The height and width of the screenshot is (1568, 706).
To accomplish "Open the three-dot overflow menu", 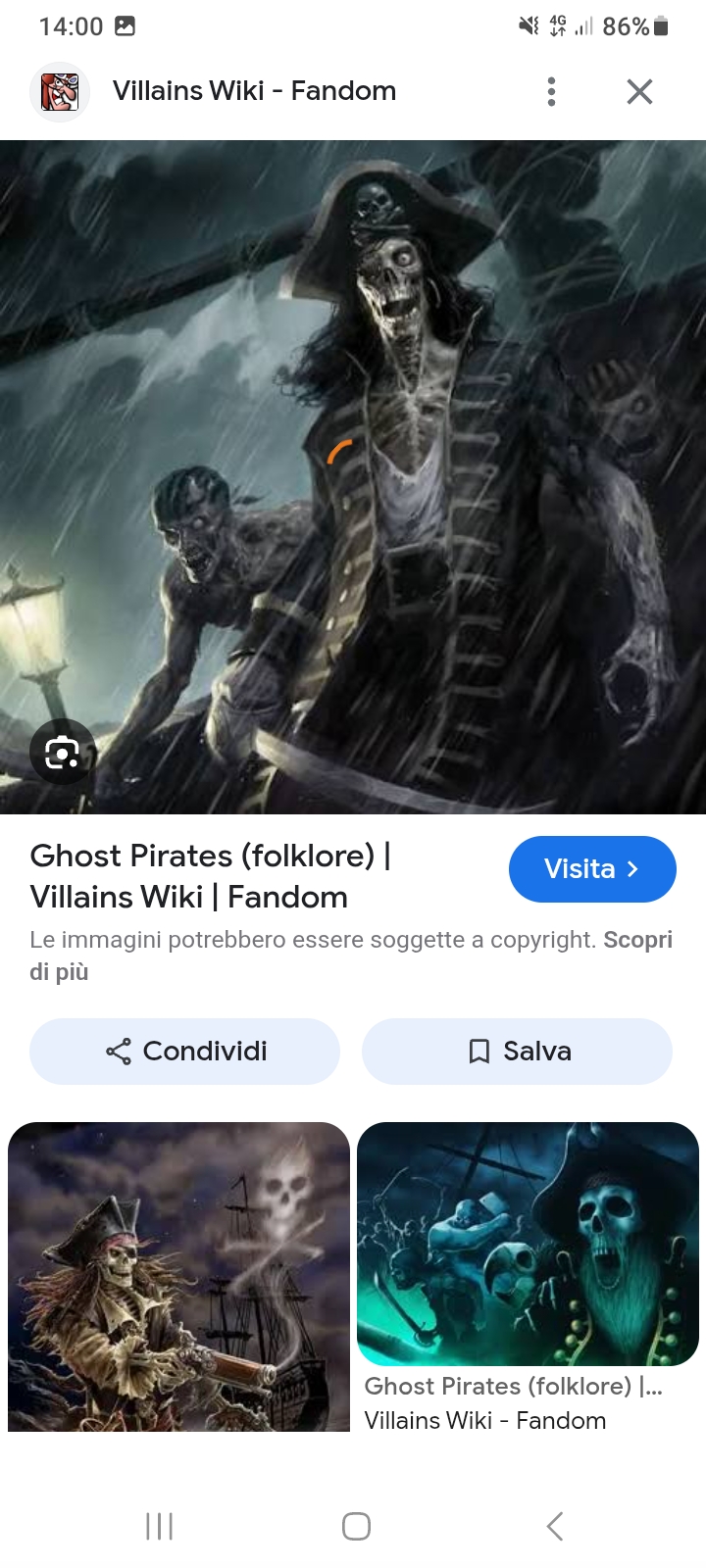I will coord(551,91).
